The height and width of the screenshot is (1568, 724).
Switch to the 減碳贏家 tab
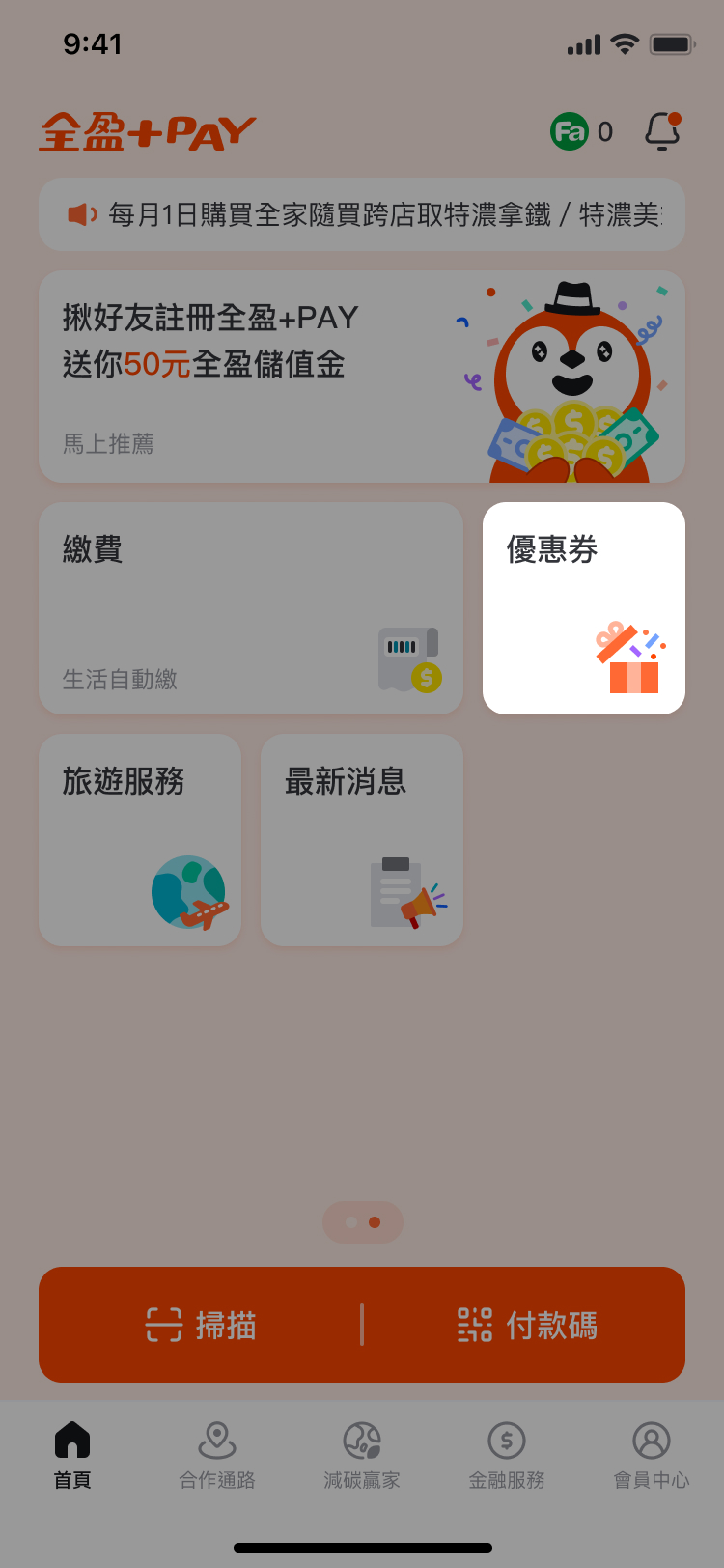point(362,1455)
